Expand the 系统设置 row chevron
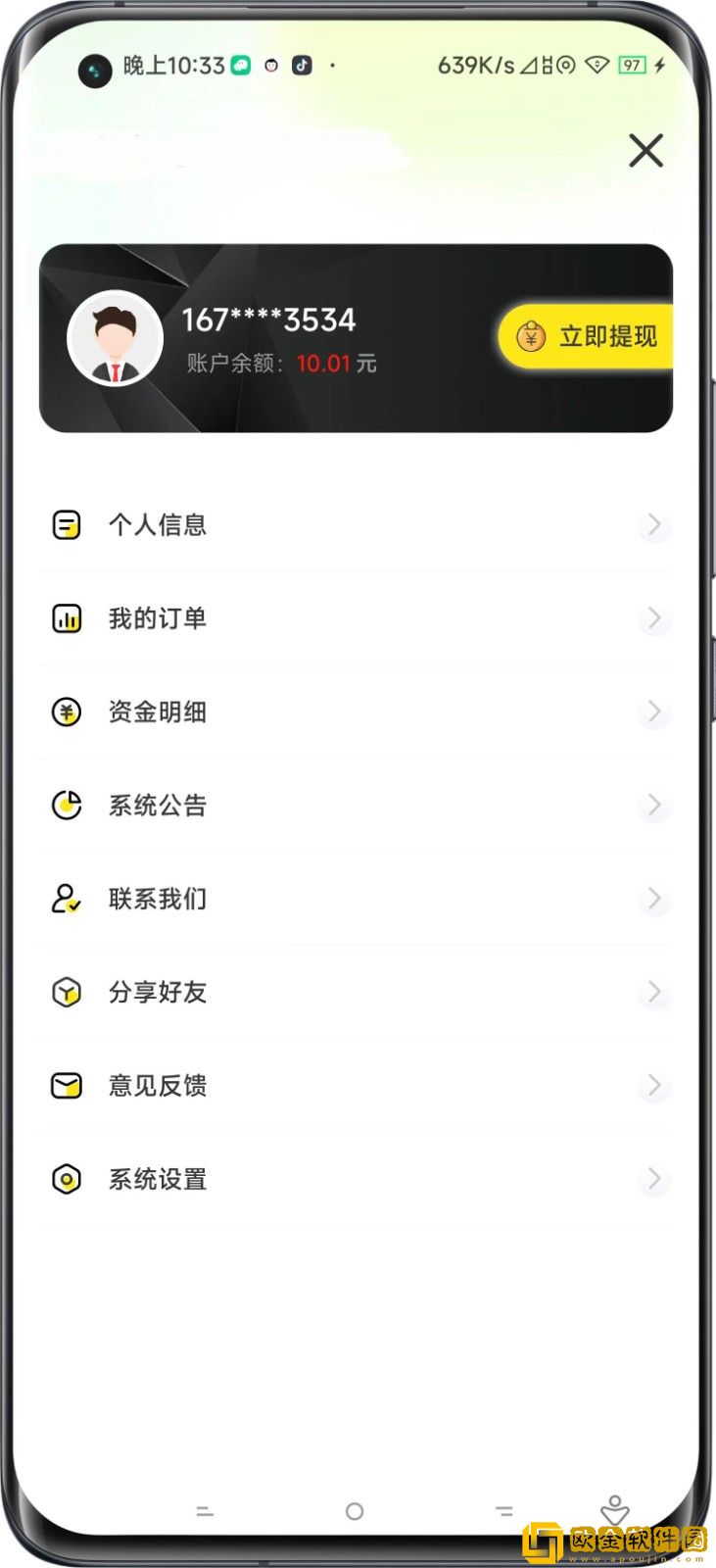The image size is (716, 1568). (x=653, y=1179)
